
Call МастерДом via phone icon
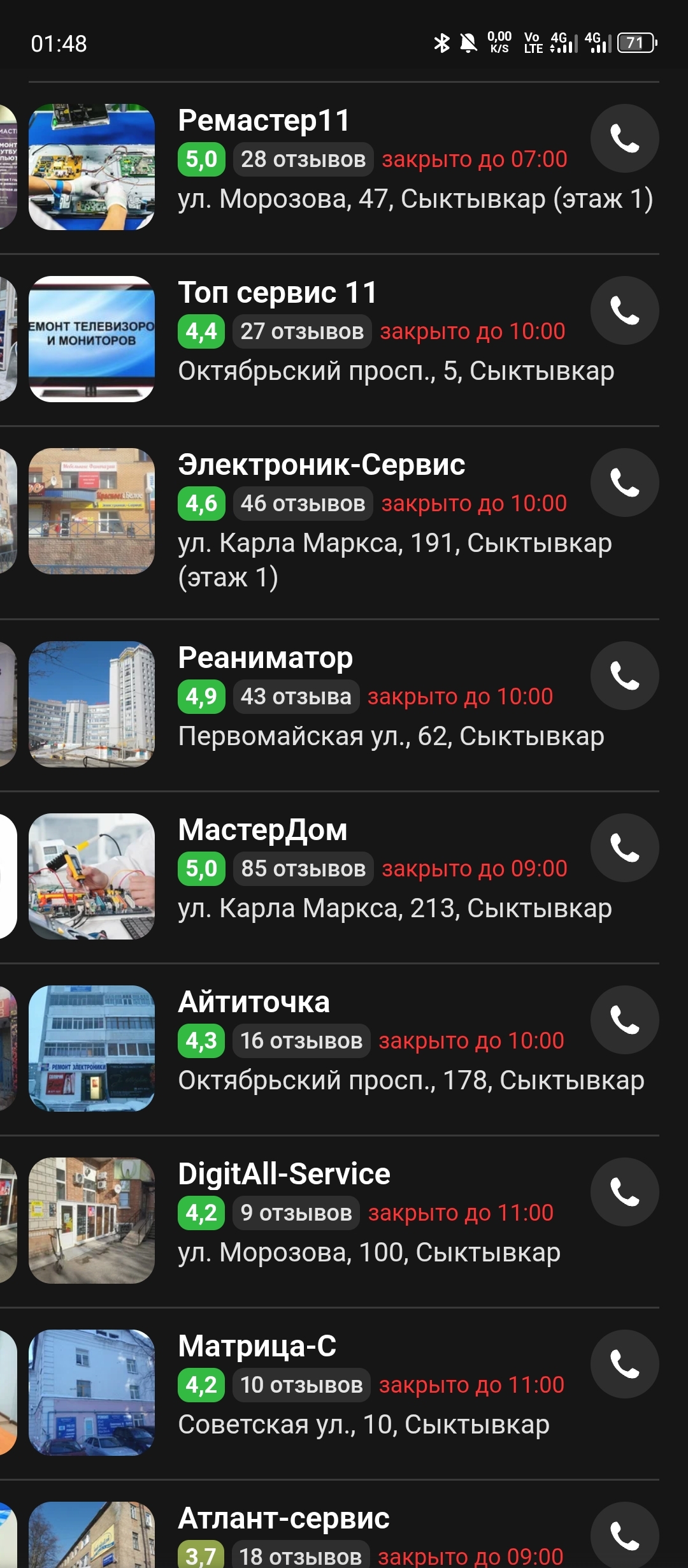(x=624, y=848)
